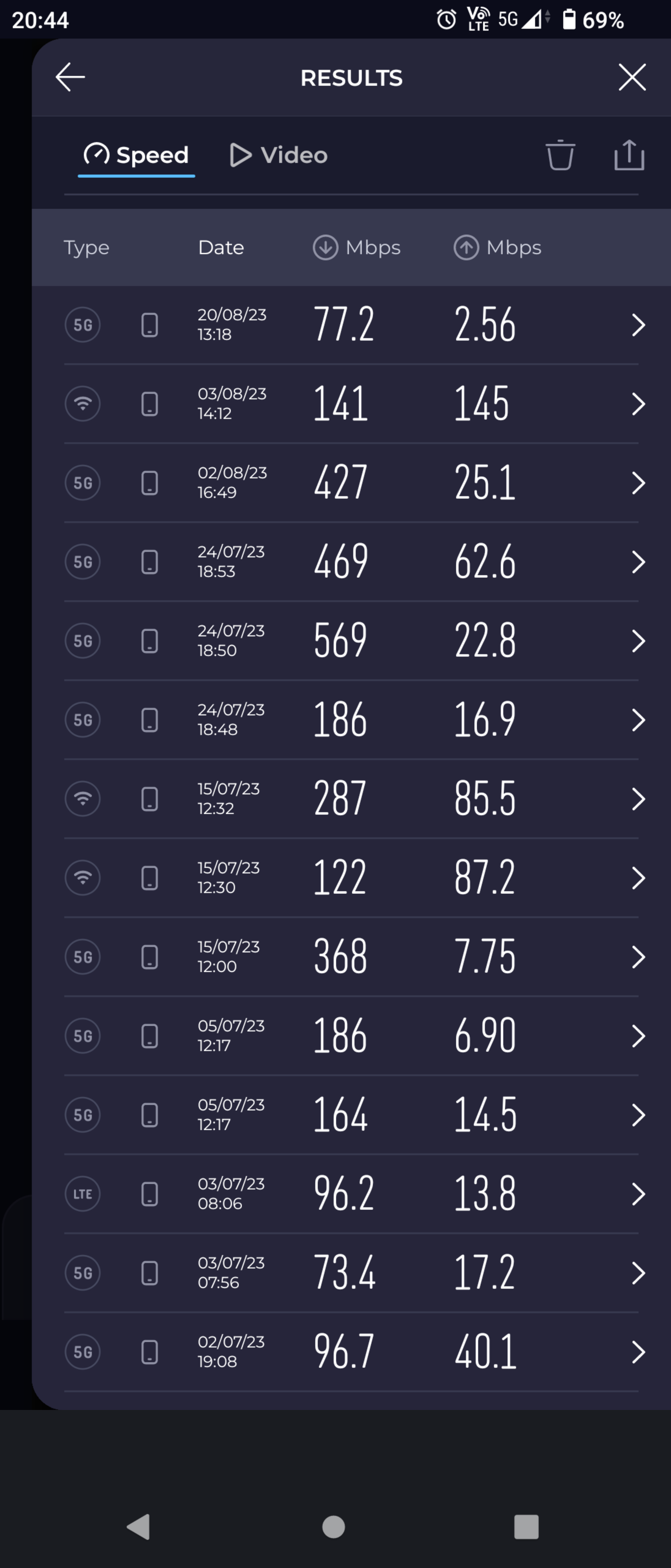Select the Speed tab
671x1568 pixels.
point(136,155)
